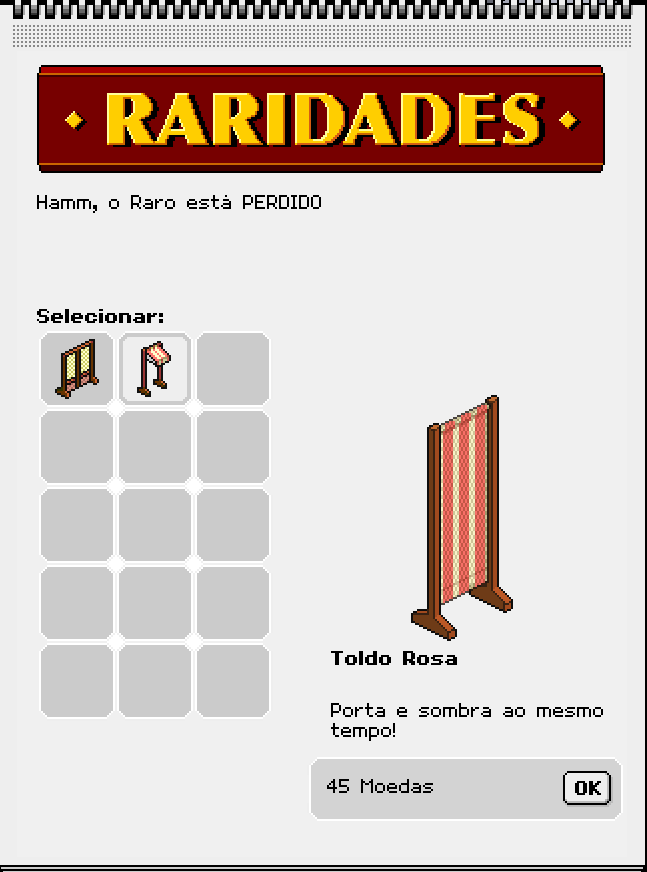Select the Toldo Rosa item tile
This screenshot has height=872, width=647.
point(155,369)
